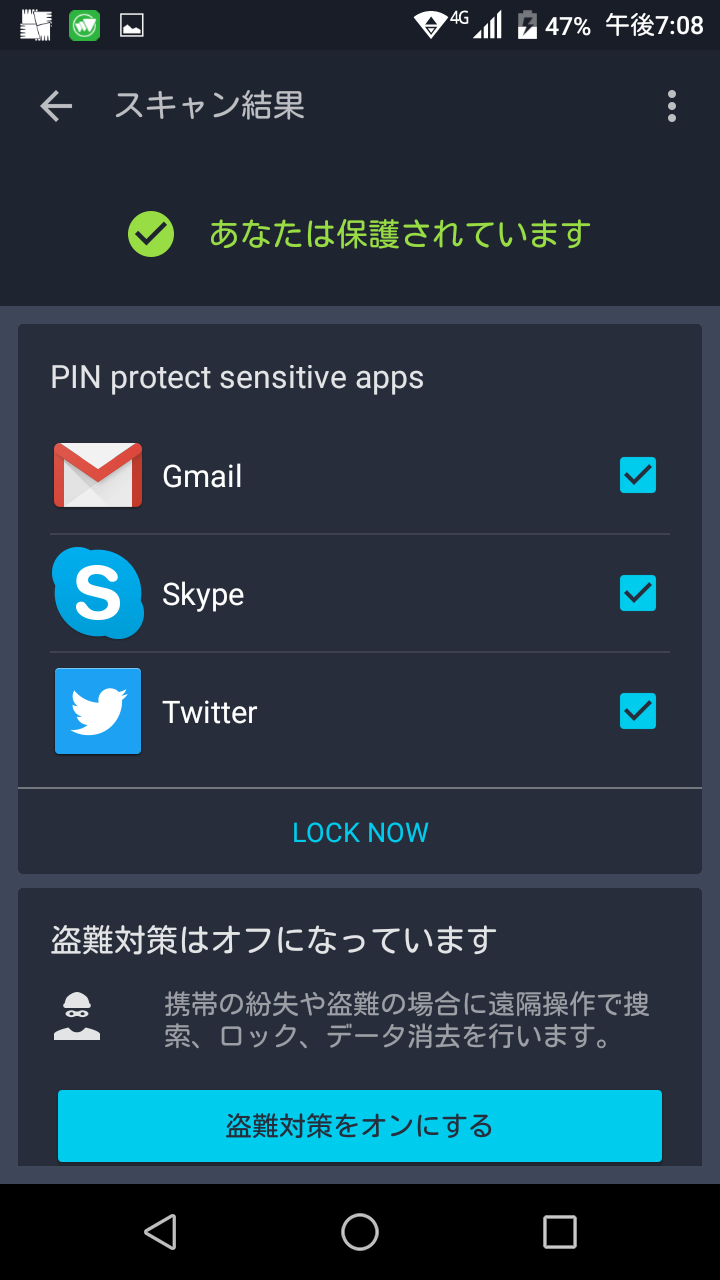The image size is (720, 1280).
Task: Open recent apps from navigation bar
Action: 560,1232
